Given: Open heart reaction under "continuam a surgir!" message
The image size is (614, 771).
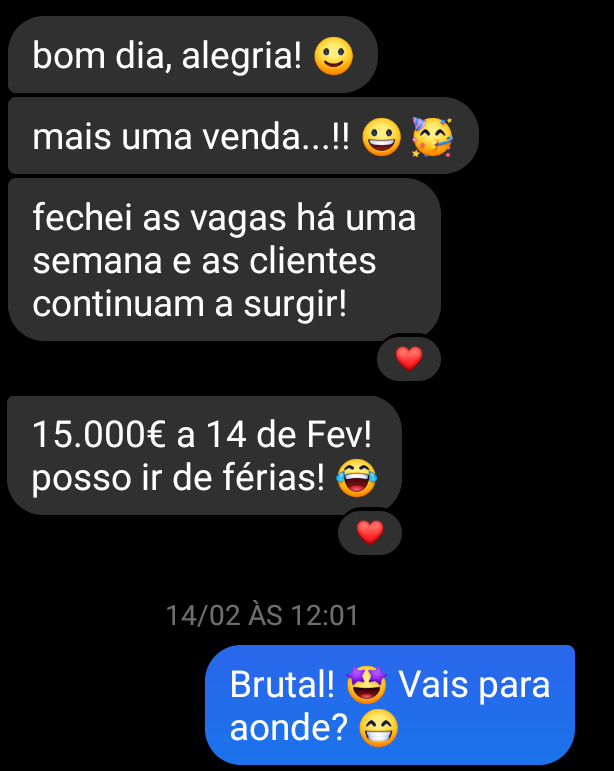Looking at the screenshot, I should [408, 358].
